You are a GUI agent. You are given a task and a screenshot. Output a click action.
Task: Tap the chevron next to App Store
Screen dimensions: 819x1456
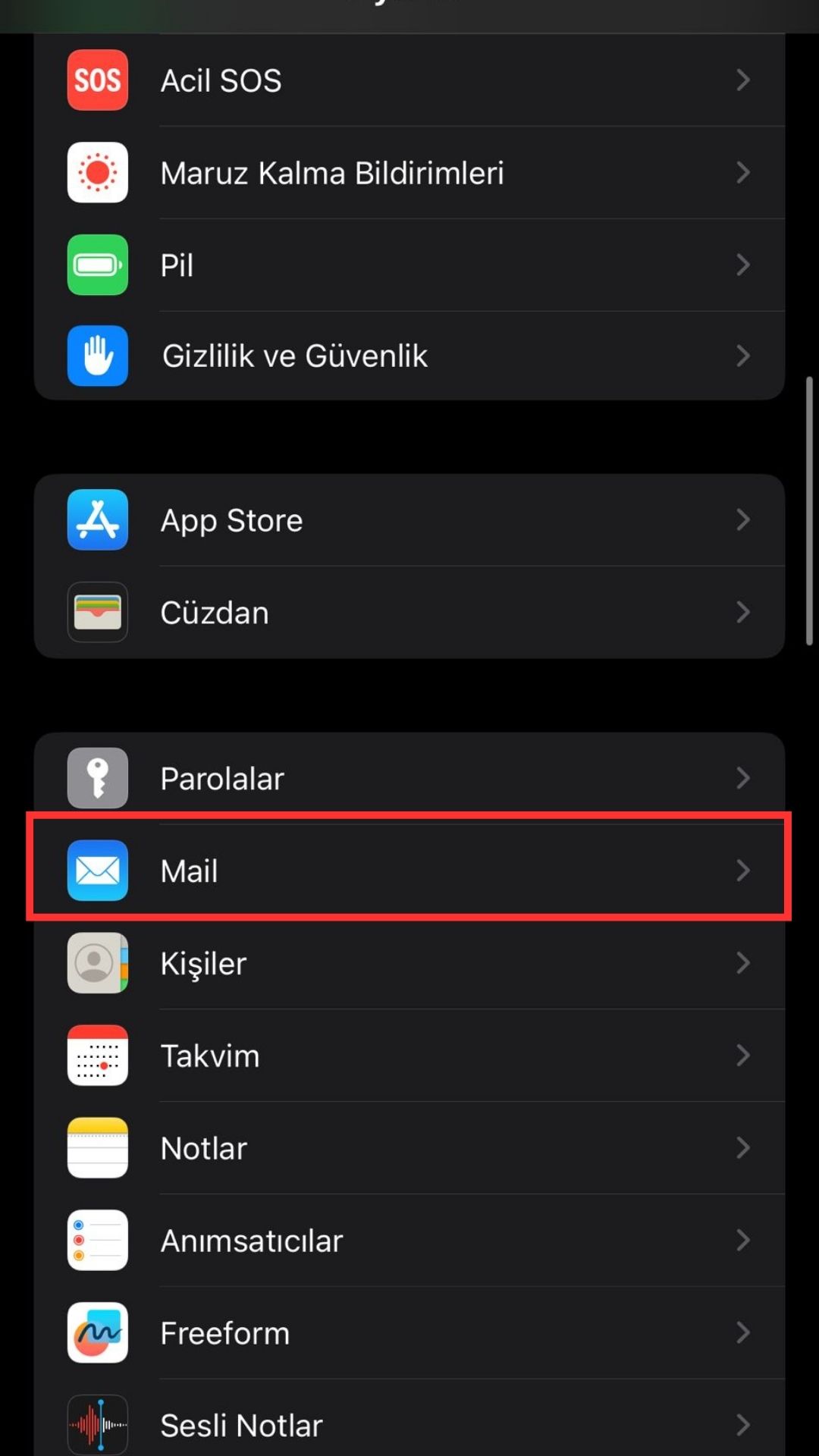coord(743,520)
